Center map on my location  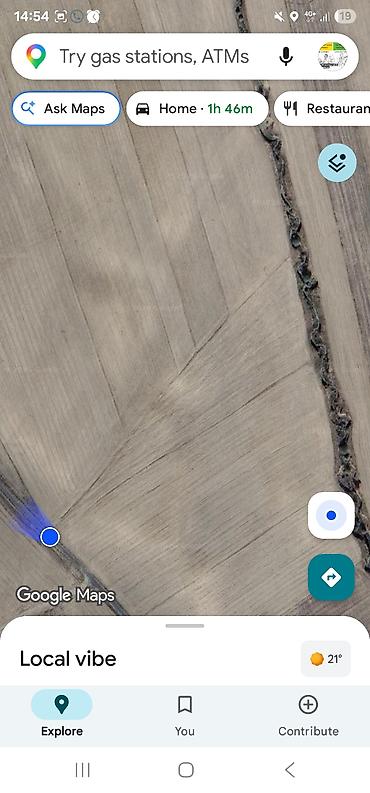[331, 515]
